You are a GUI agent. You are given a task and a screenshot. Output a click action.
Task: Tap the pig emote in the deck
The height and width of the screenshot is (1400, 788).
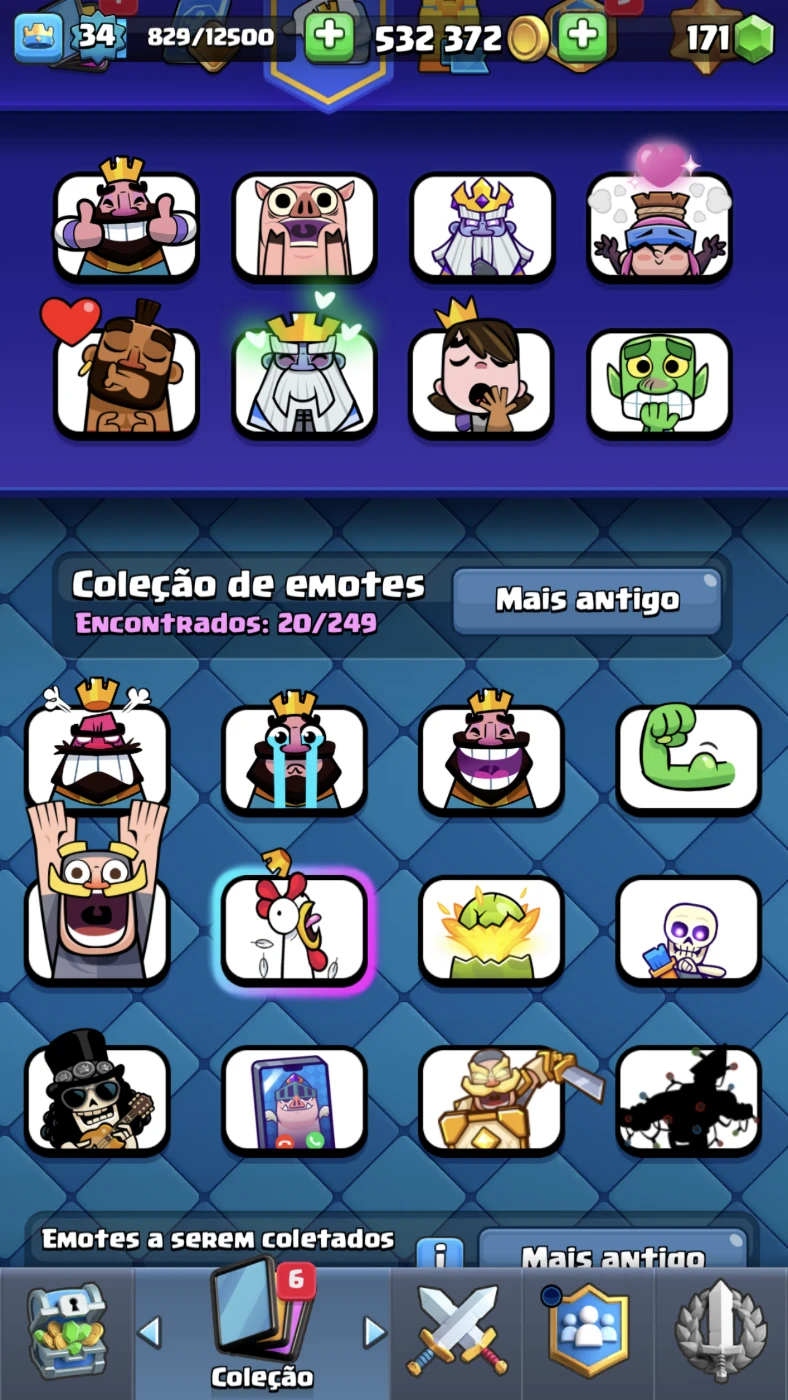click(x=304, y=227)
